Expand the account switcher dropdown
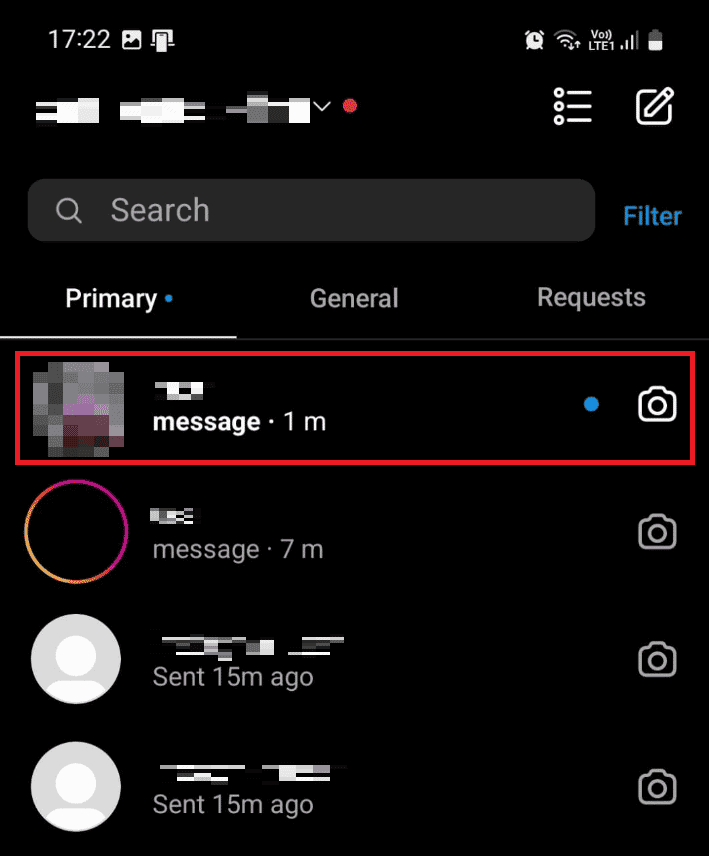Image resolution: width=709 pixels, height=856 pixels. (322, 106)
